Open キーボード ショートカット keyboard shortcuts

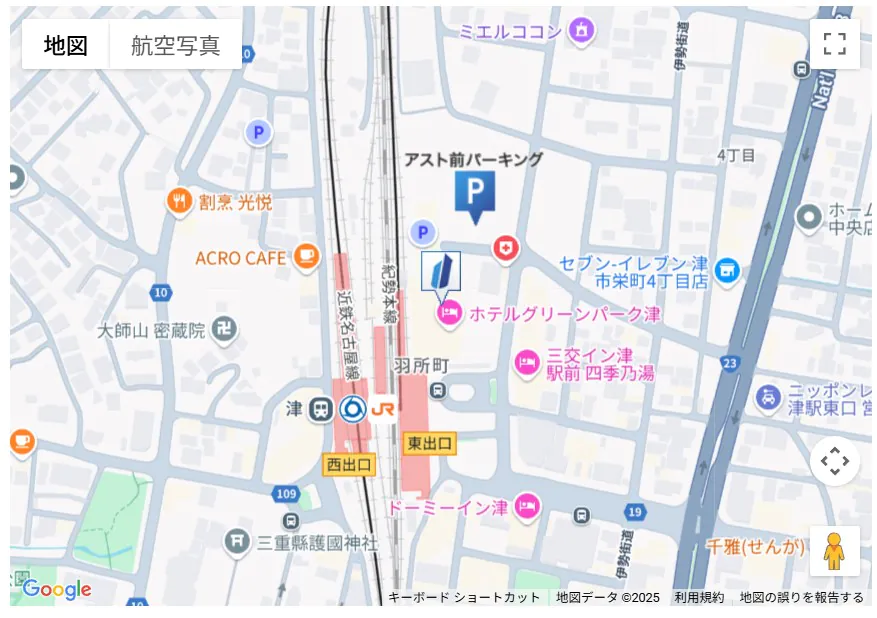point(463,597)
